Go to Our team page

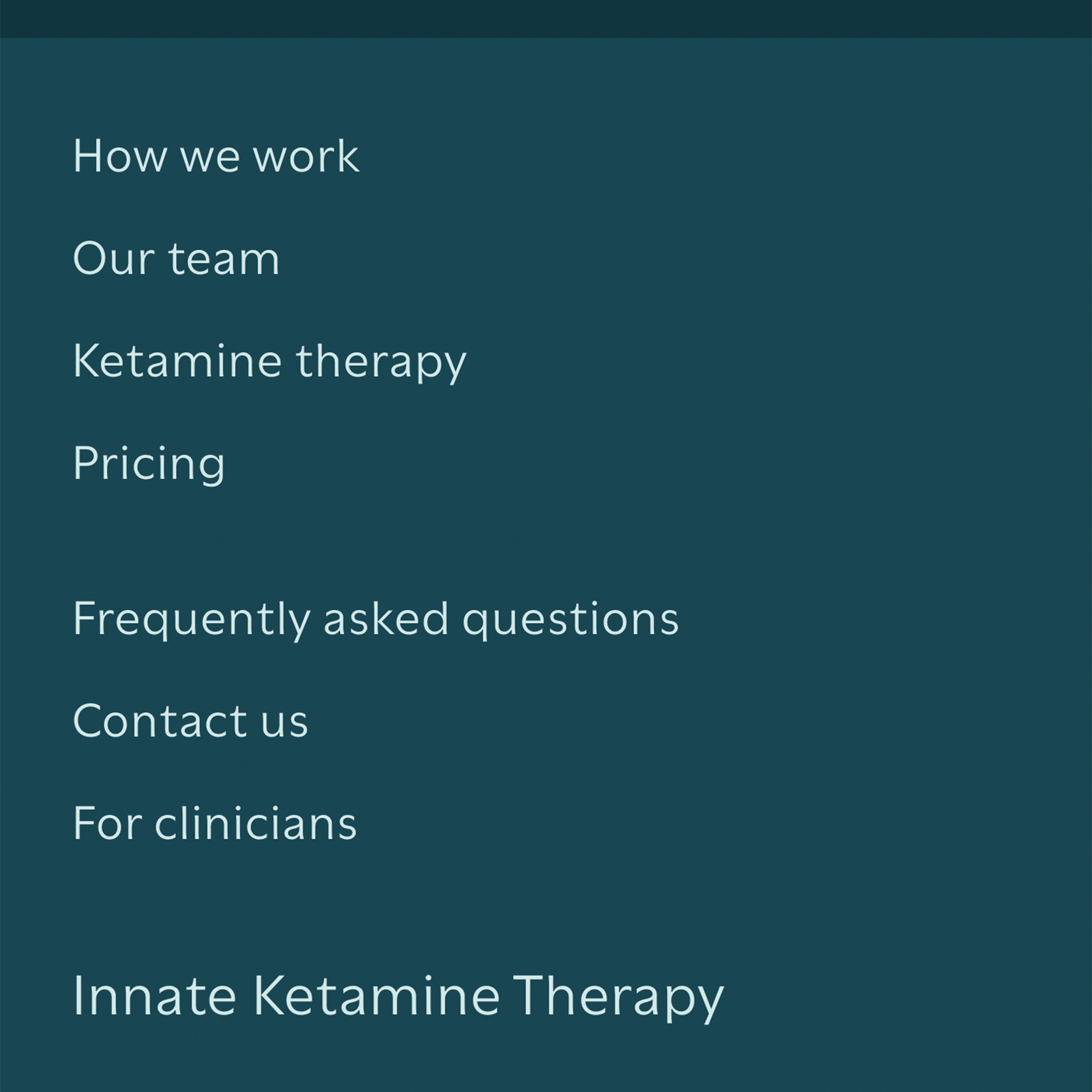point(176,259)
